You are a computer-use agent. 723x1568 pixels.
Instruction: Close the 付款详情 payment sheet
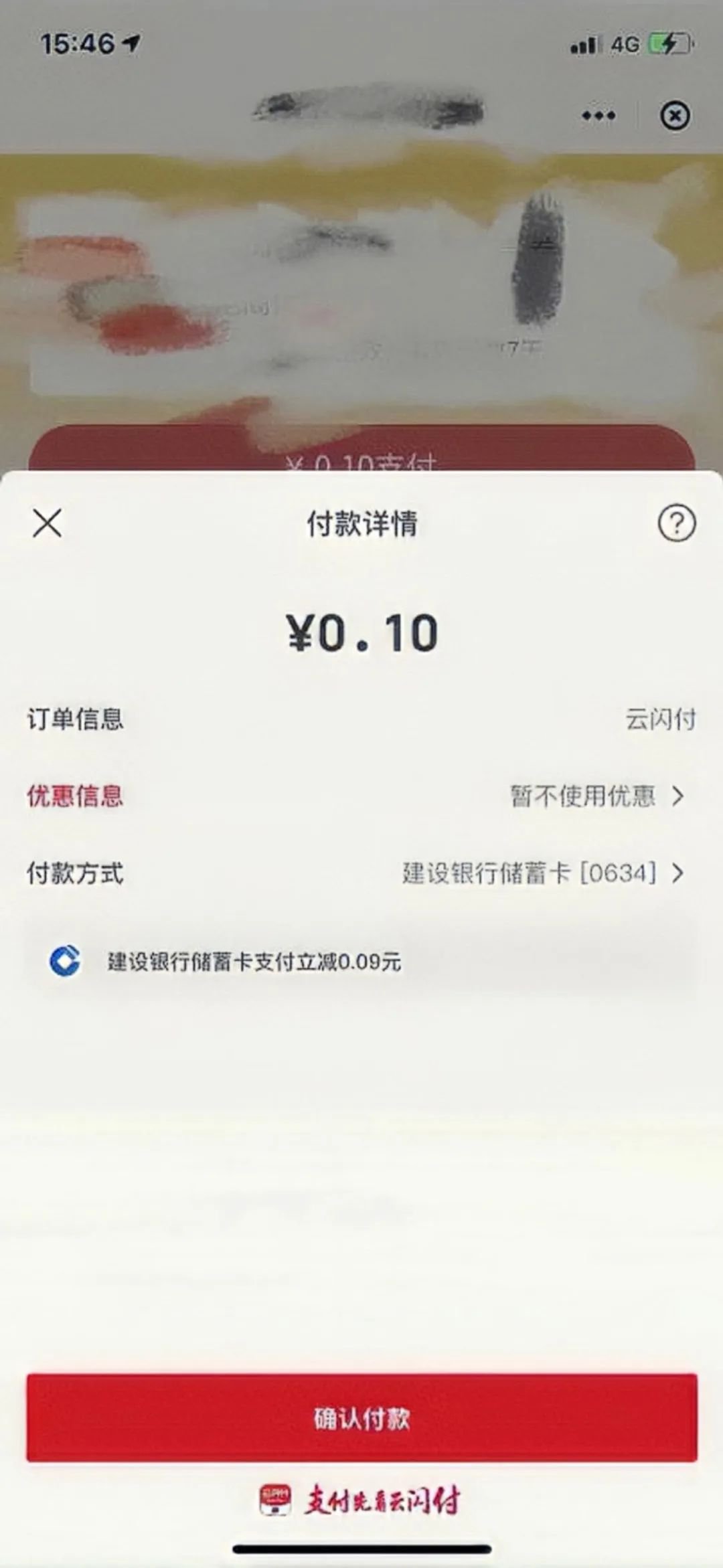click(47, 523)
